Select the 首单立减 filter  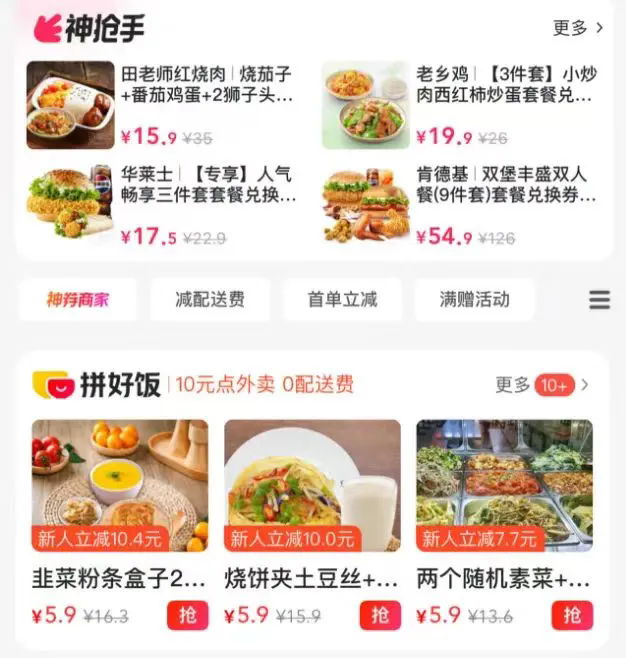[342, 299]
